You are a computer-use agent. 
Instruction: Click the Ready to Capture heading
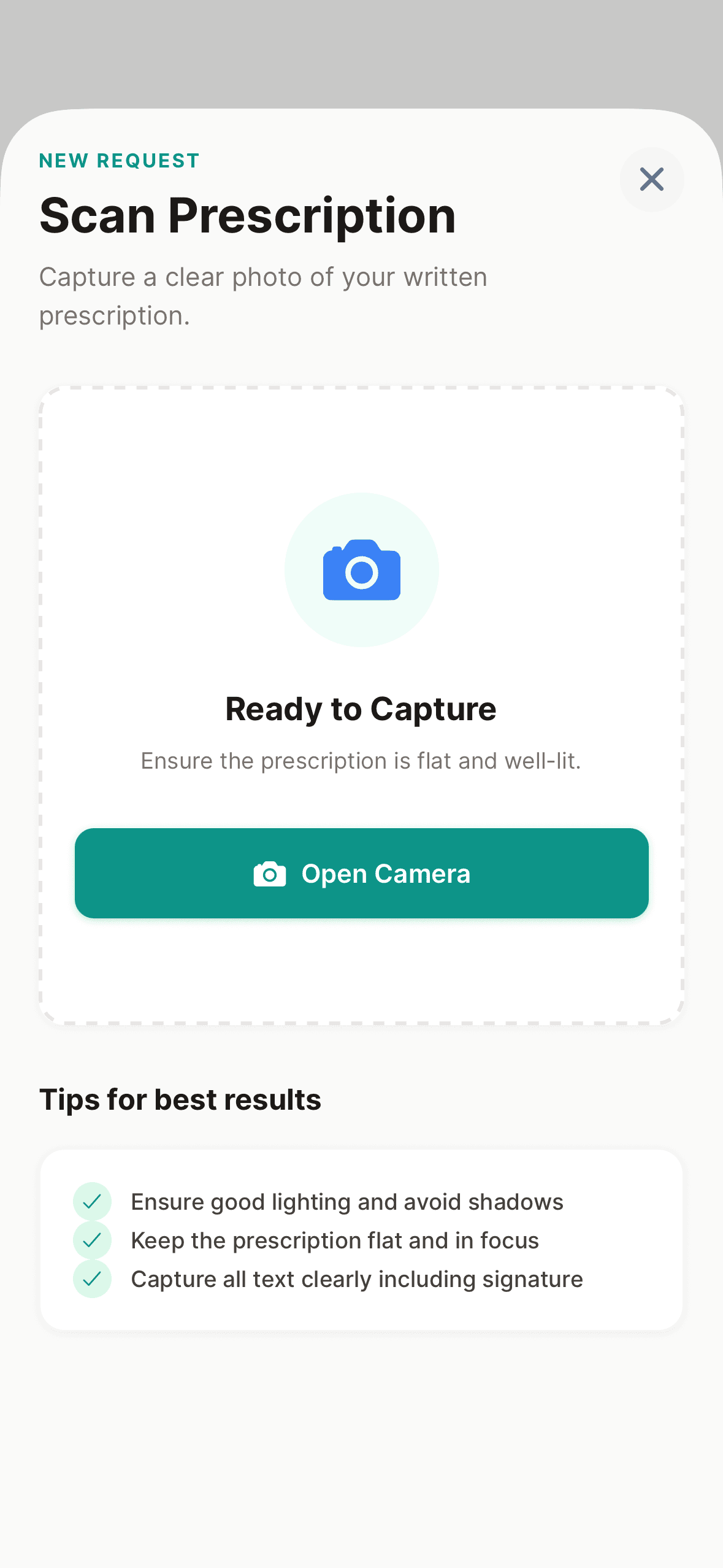coord(361,708)
